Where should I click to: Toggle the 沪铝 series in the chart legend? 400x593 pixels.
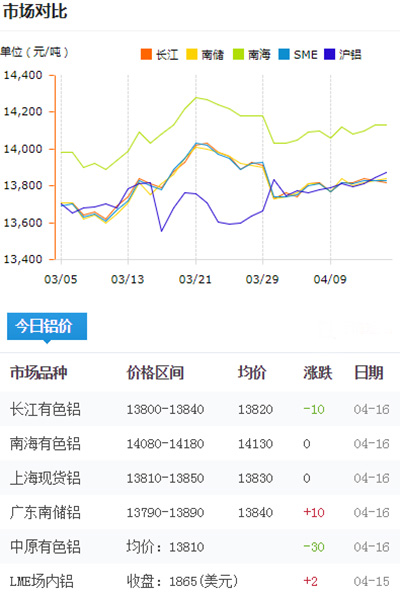click(343, 54)
